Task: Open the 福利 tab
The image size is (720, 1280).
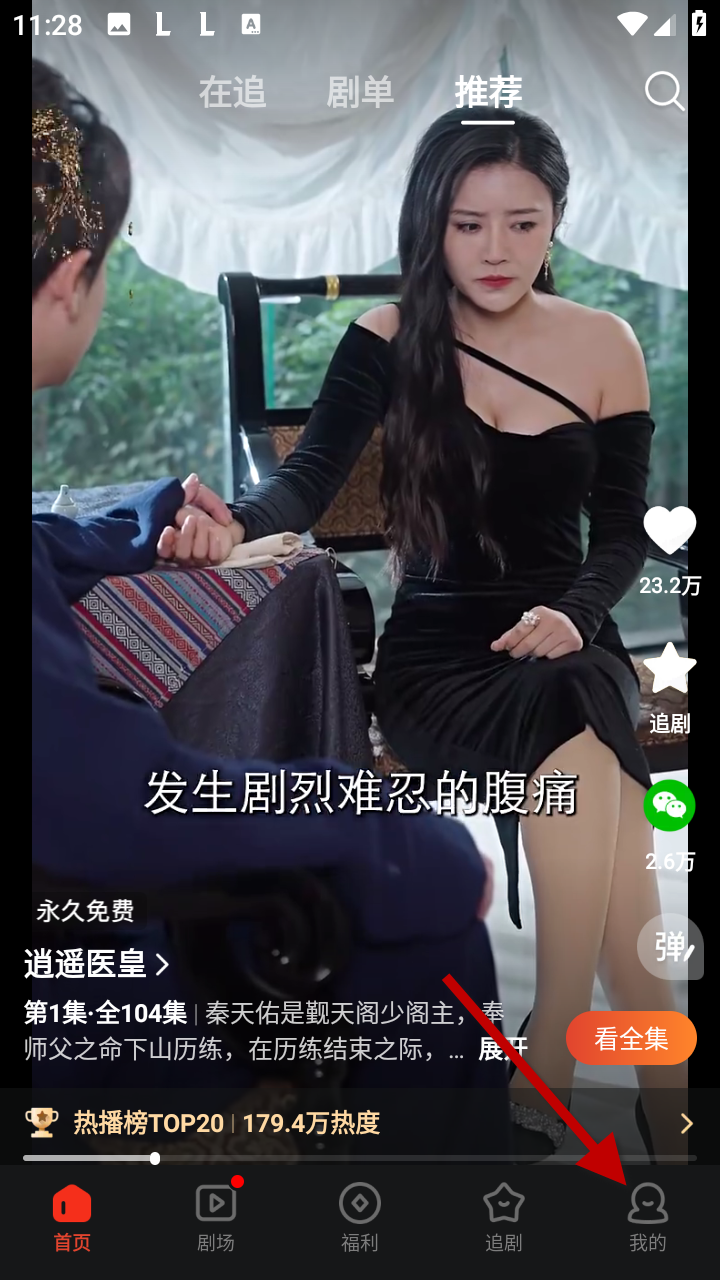Action: 360,1218
